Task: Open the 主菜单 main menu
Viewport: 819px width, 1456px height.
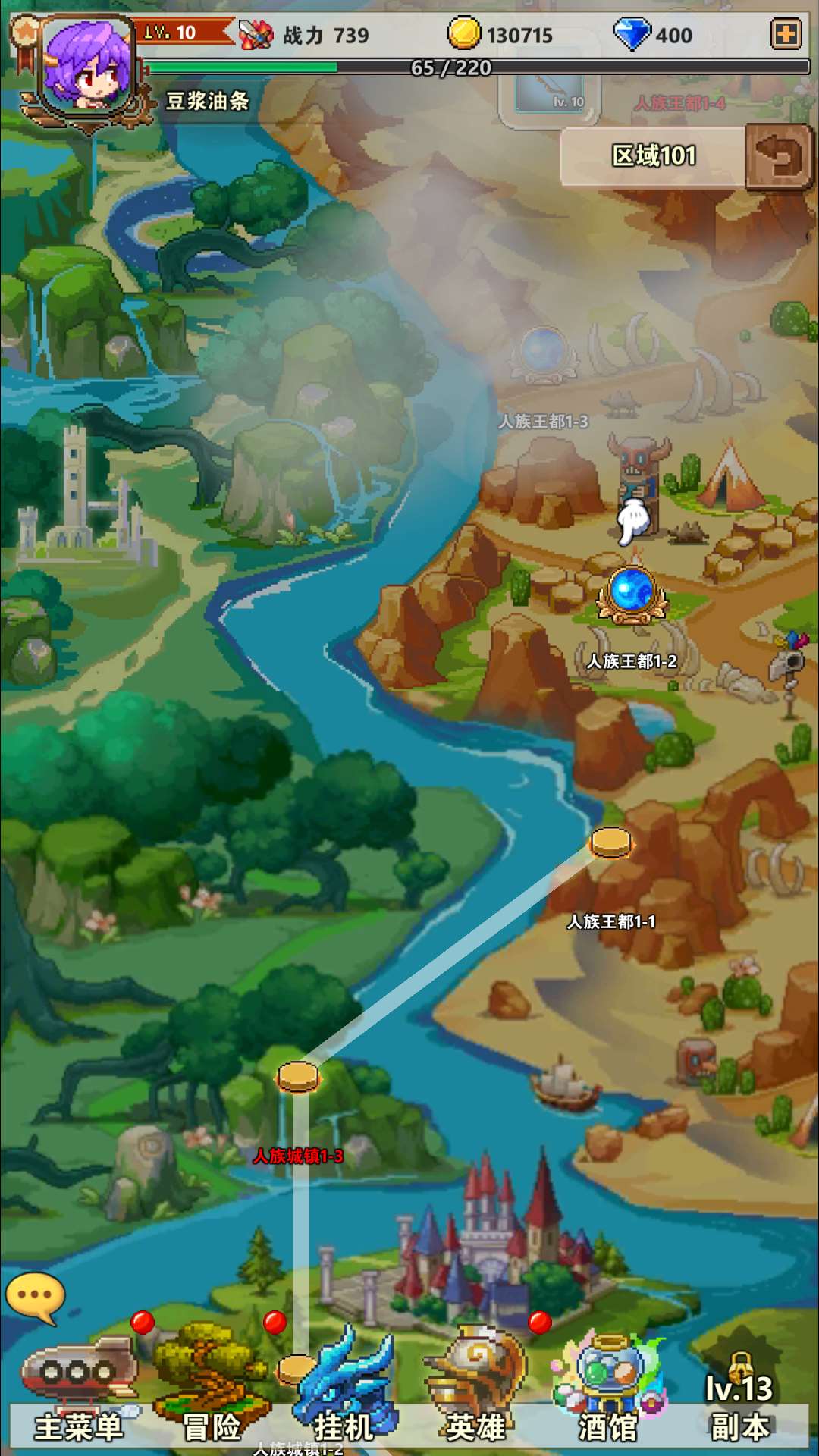Action: pyautogui.click(x=79, y=1395)
